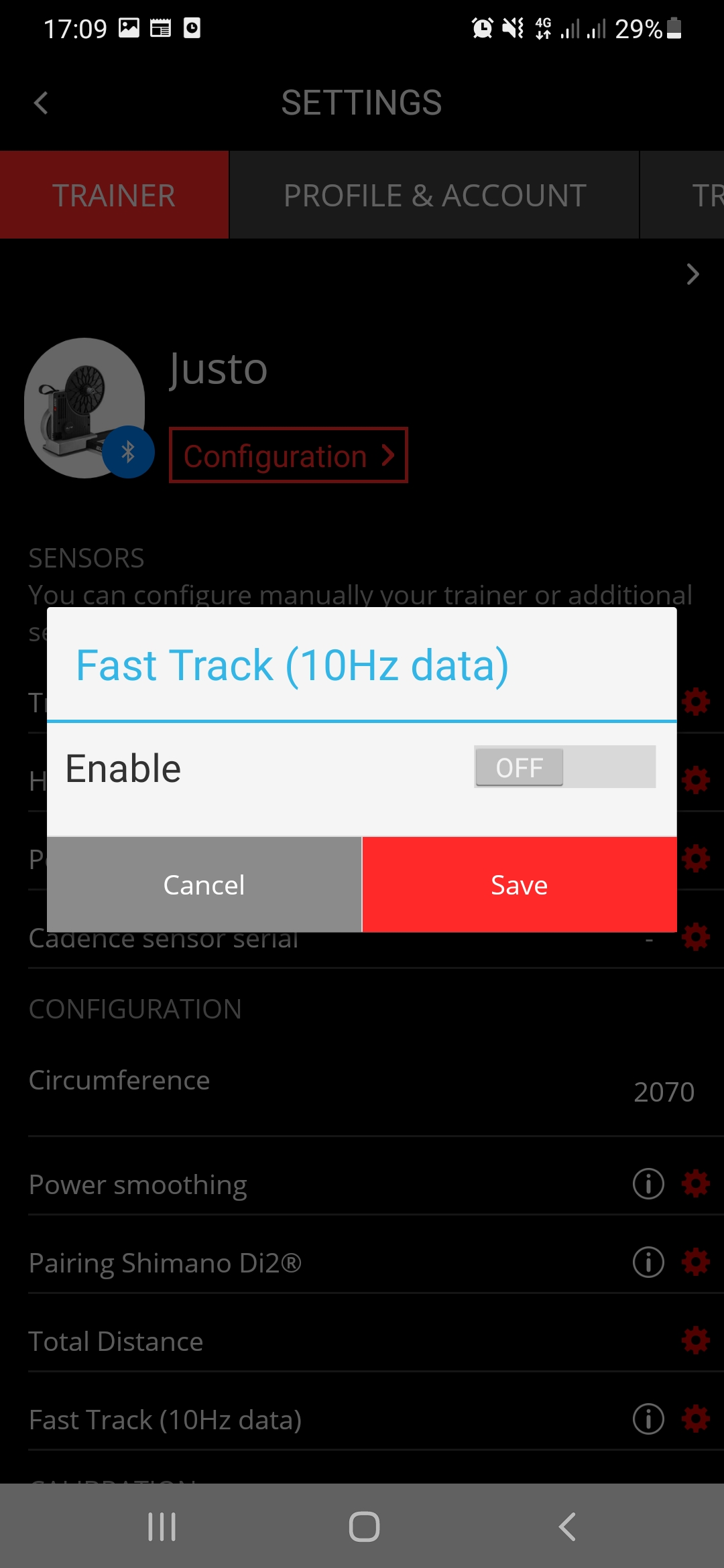
Task: Cancel the Fast Track dialog
Action: click(x=204, y=885)
